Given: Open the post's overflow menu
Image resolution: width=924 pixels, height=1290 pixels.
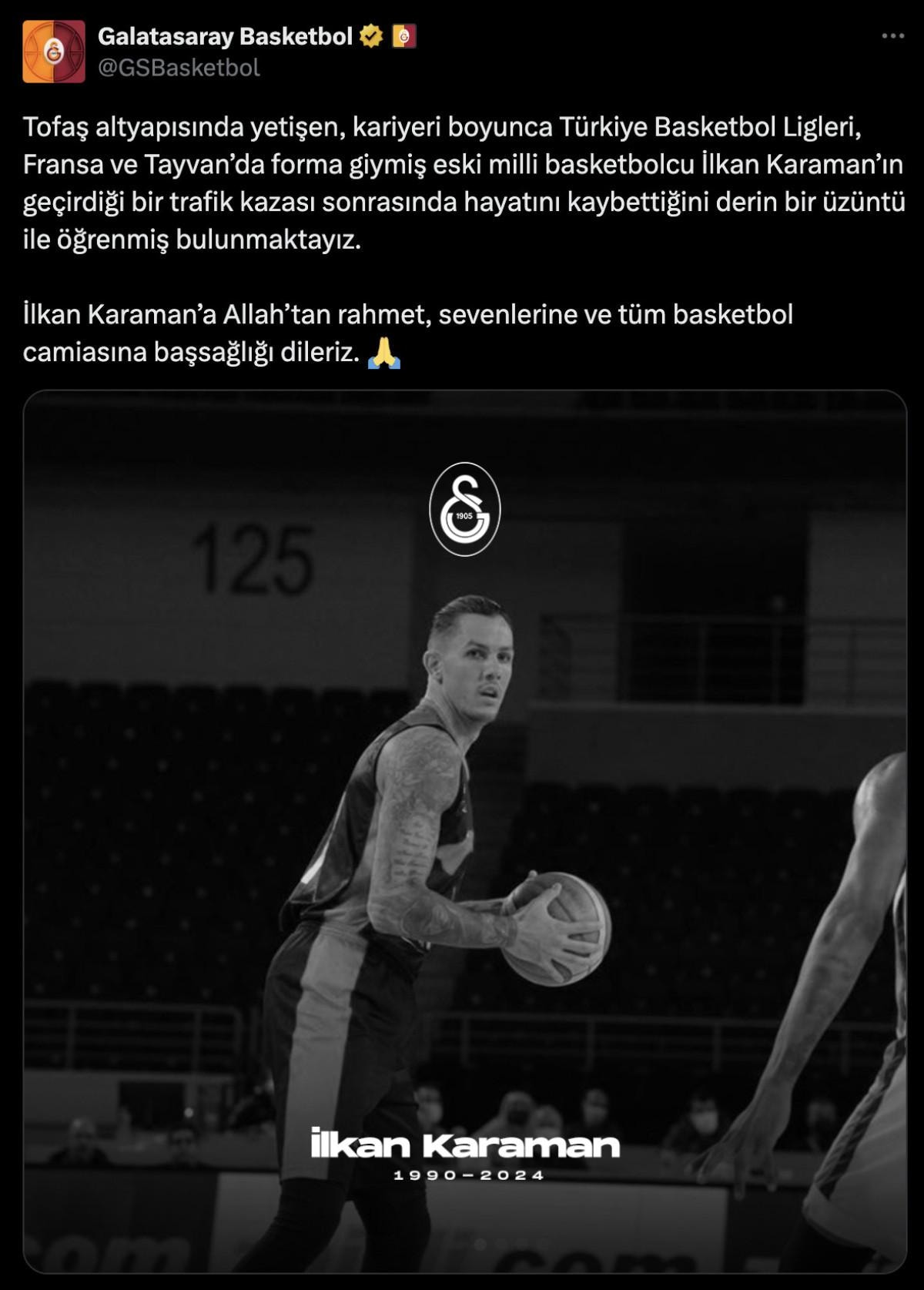Looking at the screenshot, I should [x=892, y=36].
